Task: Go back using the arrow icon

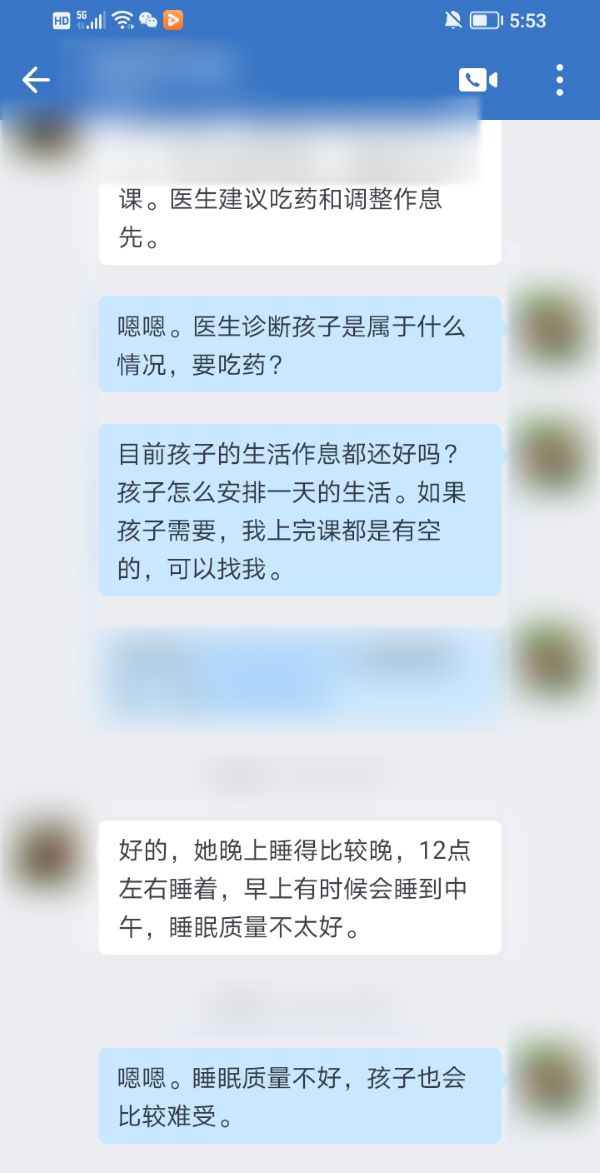Action: [36, 80]
